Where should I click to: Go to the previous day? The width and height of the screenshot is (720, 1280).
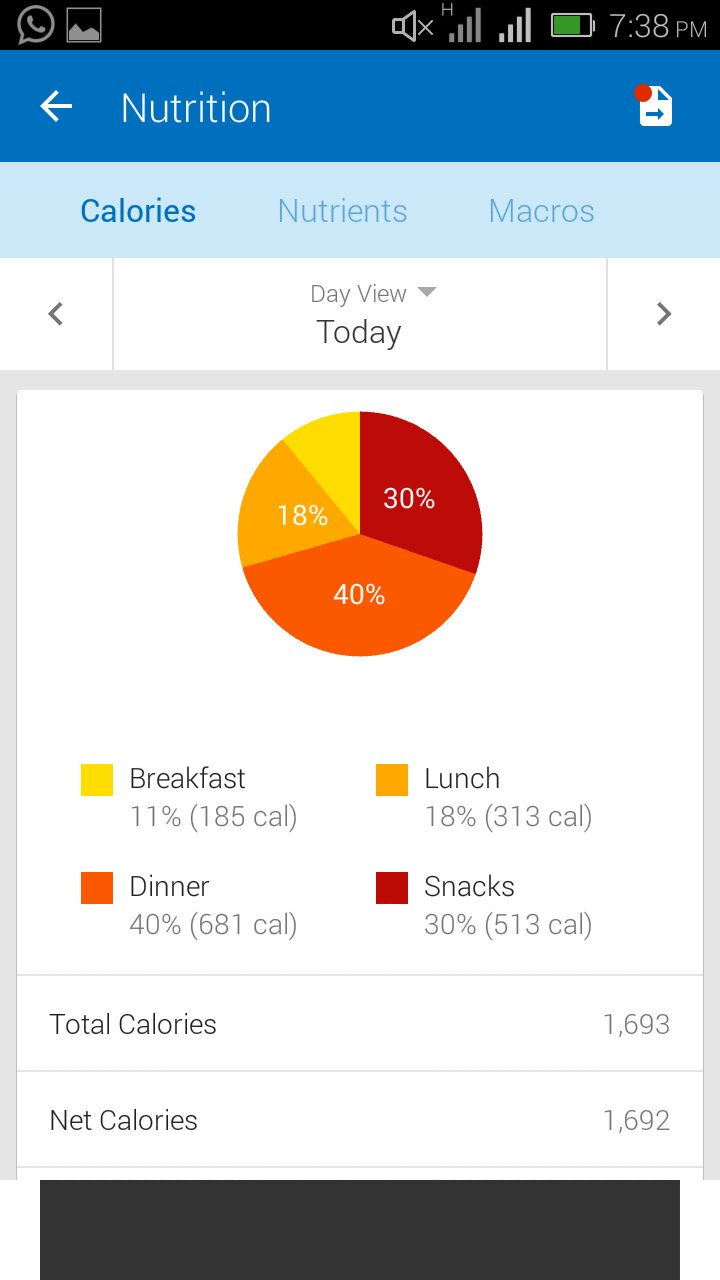click(x=56, y=314)
